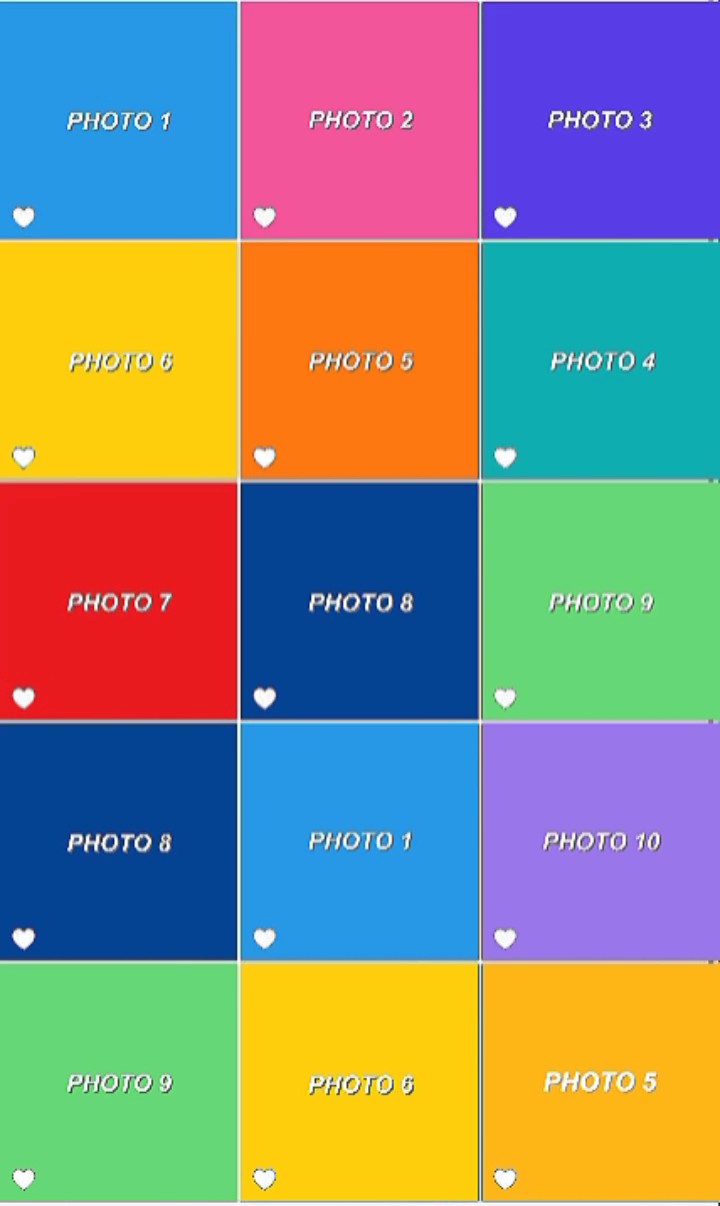Screen dimensions: 720x1206
Task: Like Photo 10 with the heart
Action: coord(505,938)
